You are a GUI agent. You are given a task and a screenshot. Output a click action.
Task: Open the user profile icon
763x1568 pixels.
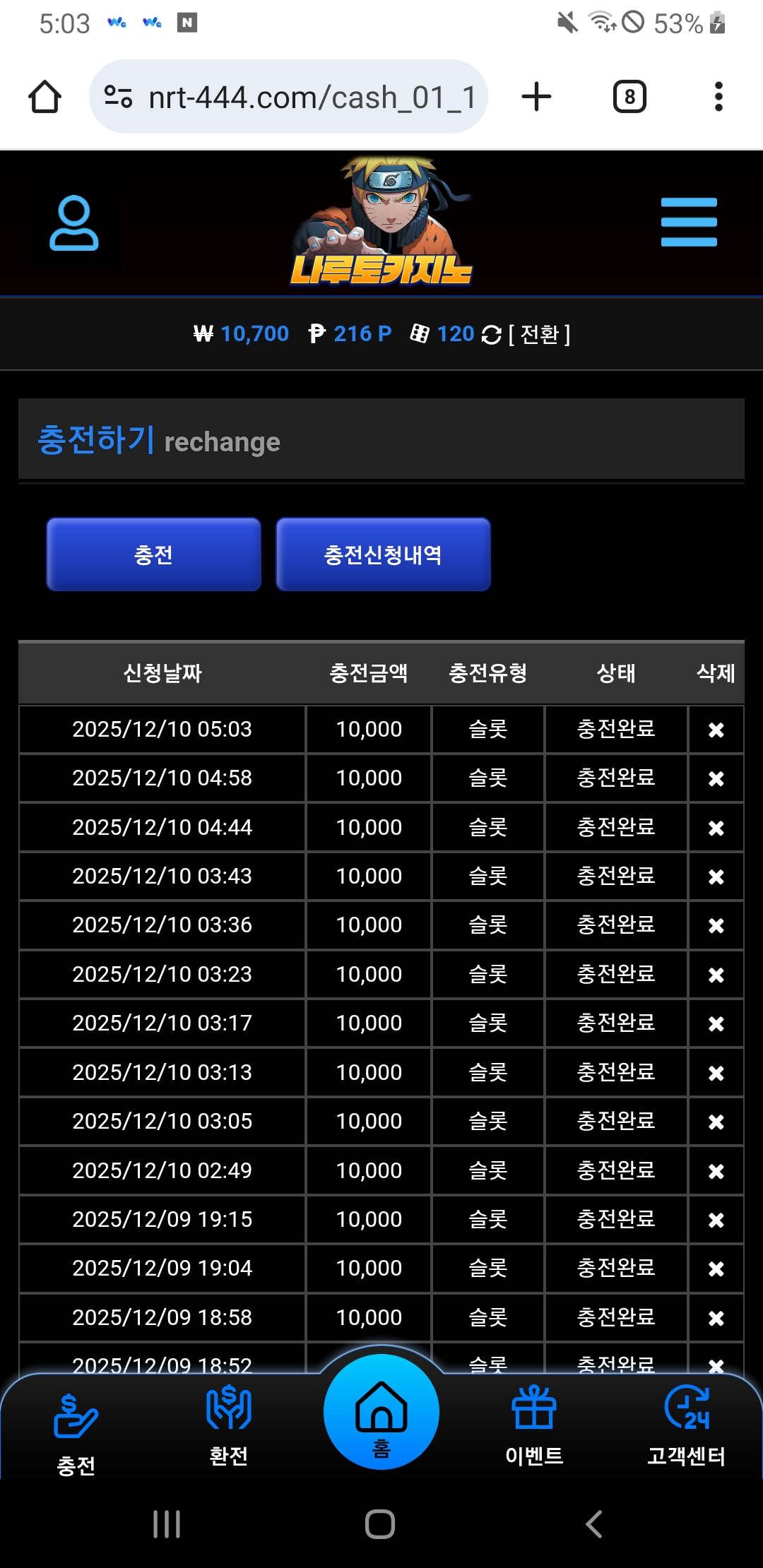pos(73,223)
